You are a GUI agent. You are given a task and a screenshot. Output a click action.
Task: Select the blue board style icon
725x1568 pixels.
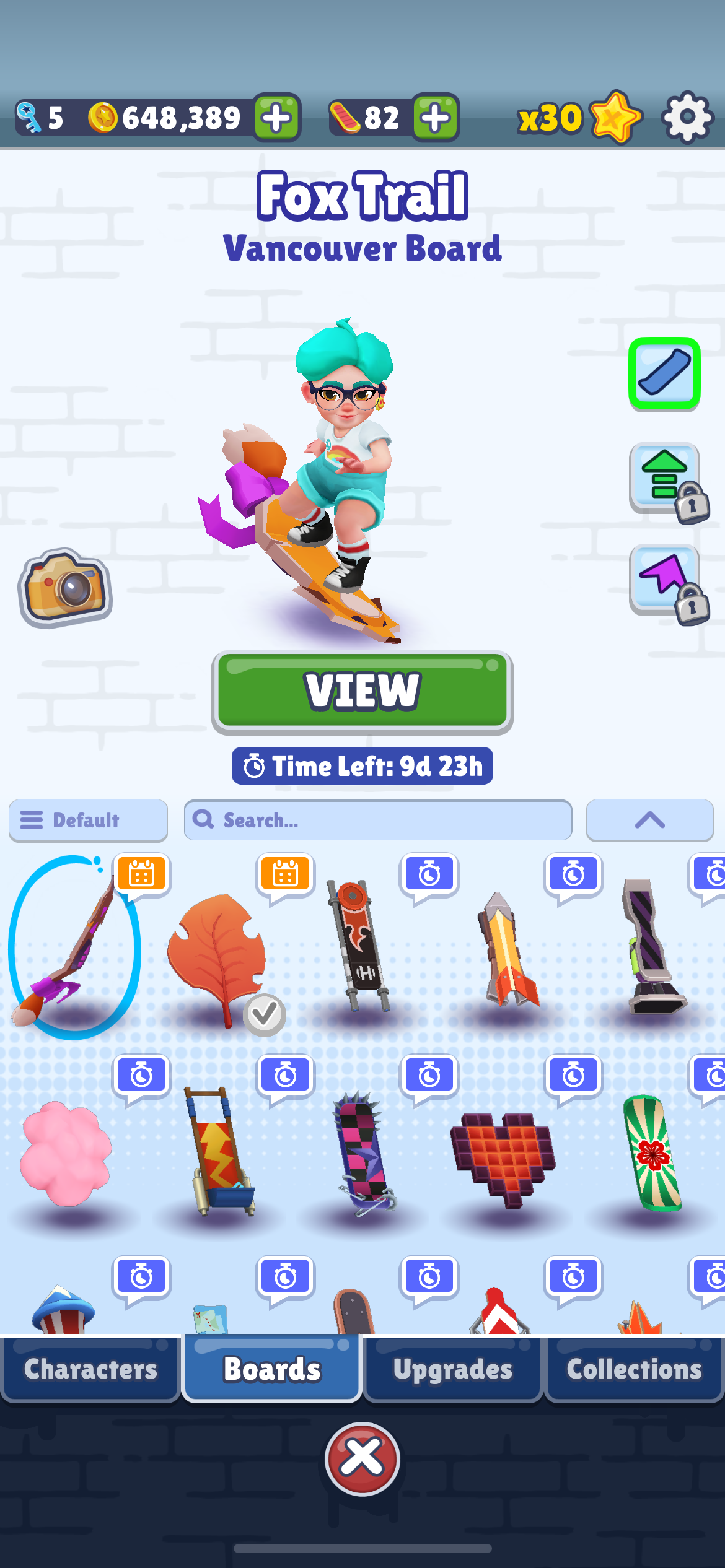point(664,374)
